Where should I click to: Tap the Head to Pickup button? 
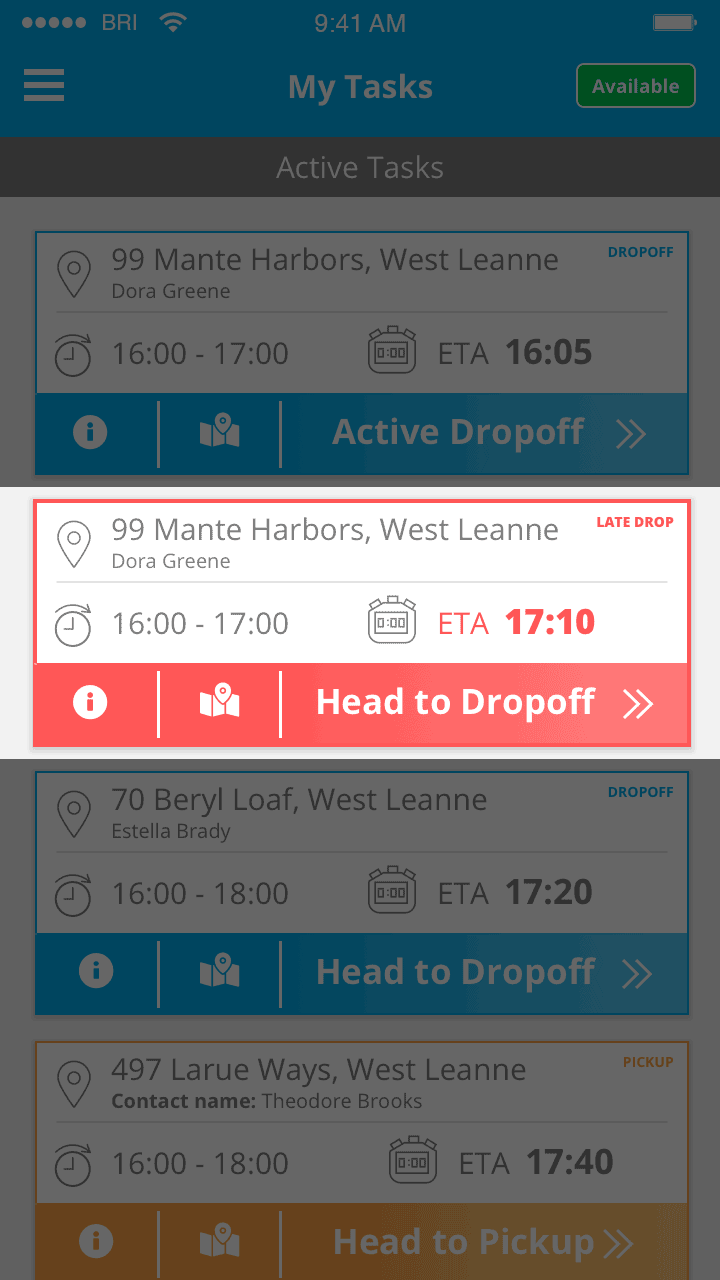click(485, 1242)
